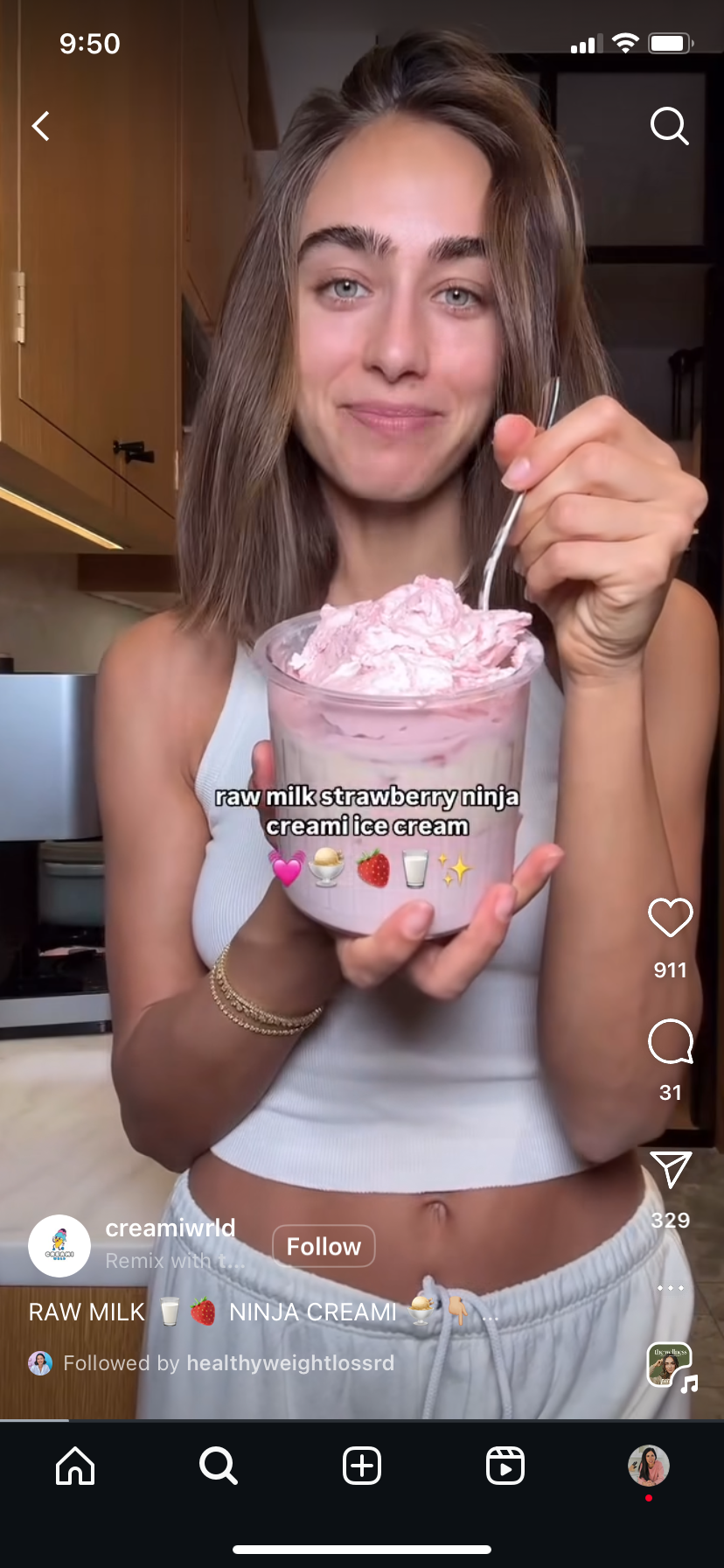Like this reel with the heart icon
Screen dimensions: 724x1568
coord(671,917)
